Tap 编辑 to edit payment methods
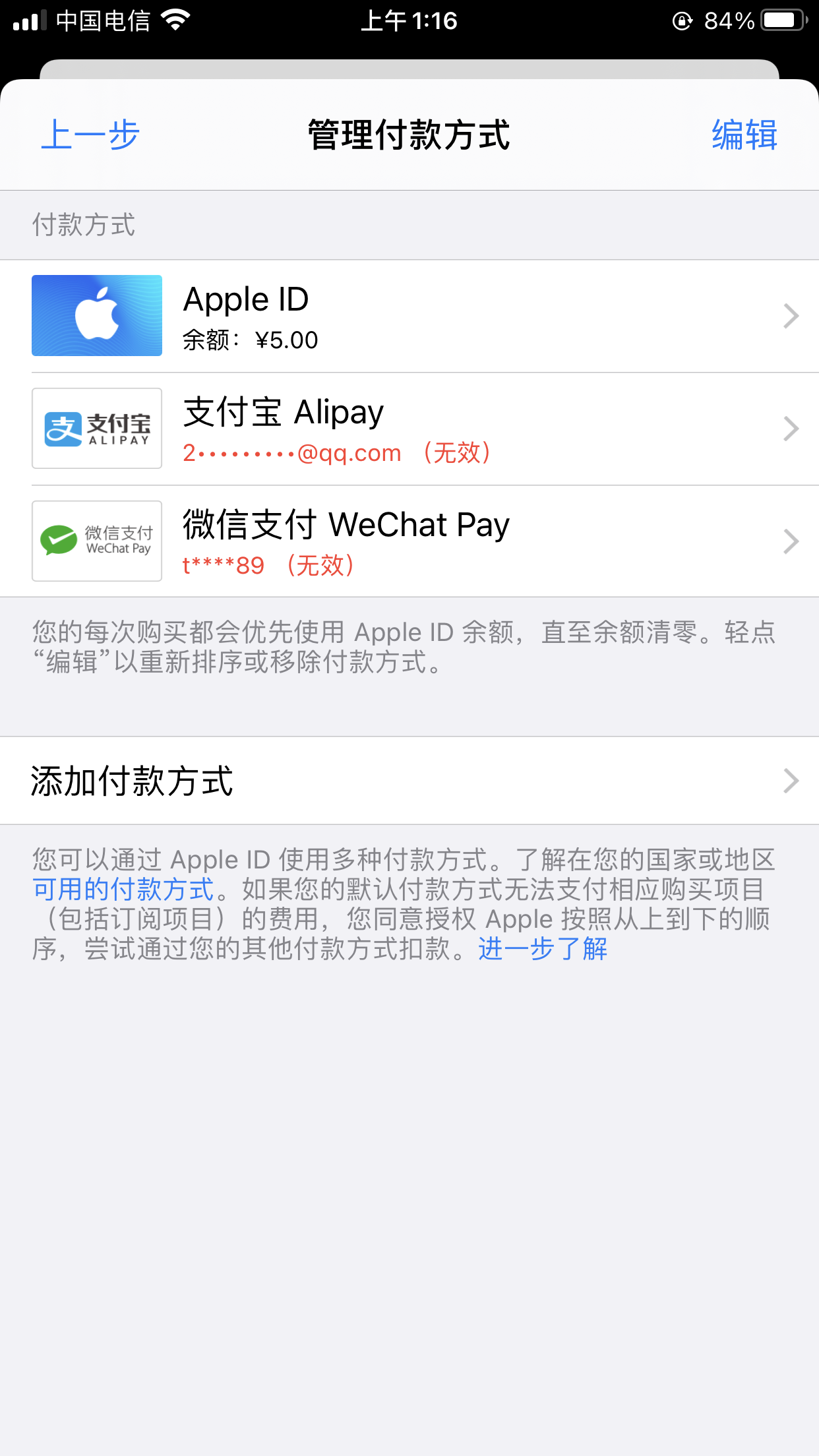Viewport: 819px width, 1456px height. click(744, 135)
